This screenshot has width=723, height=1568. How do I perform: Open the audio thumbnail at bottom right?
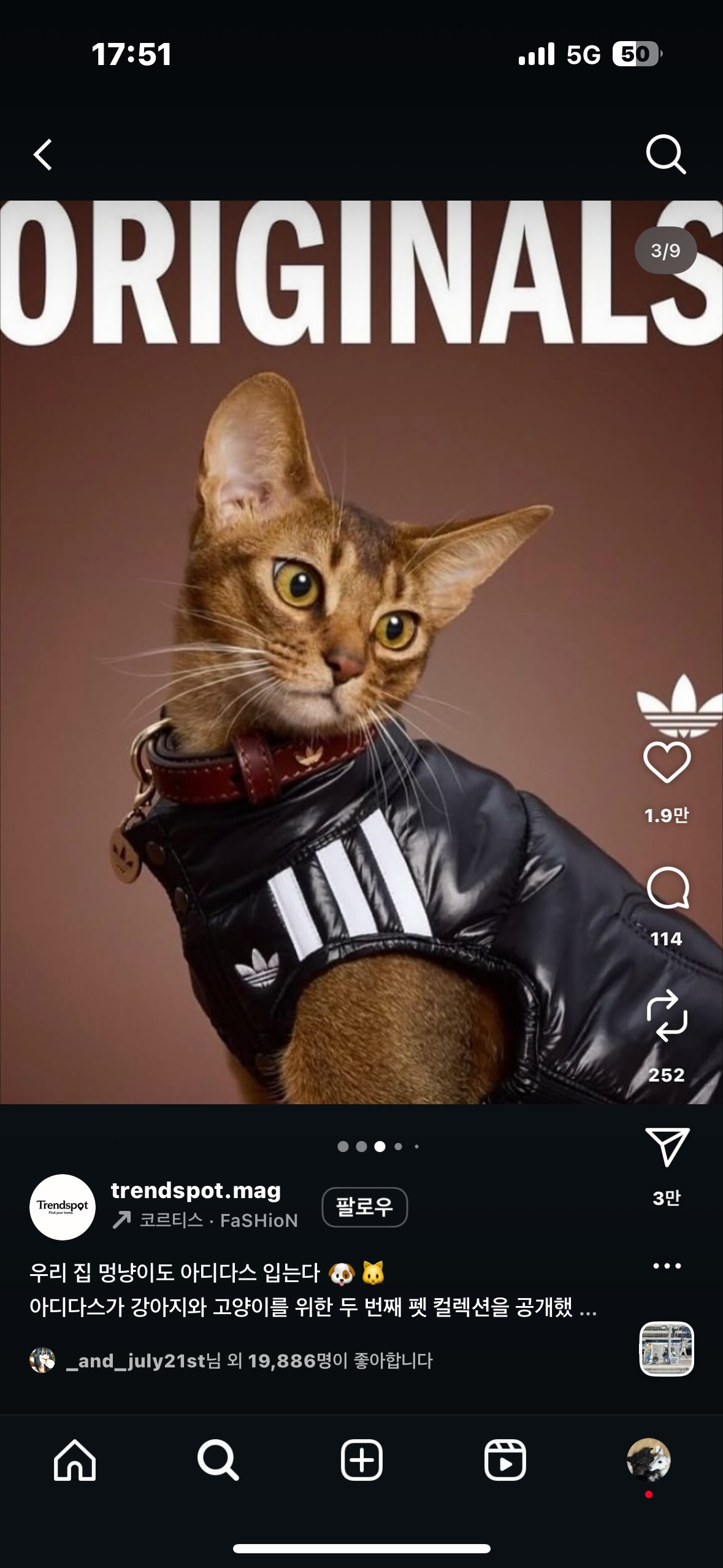pos(667,1348)
